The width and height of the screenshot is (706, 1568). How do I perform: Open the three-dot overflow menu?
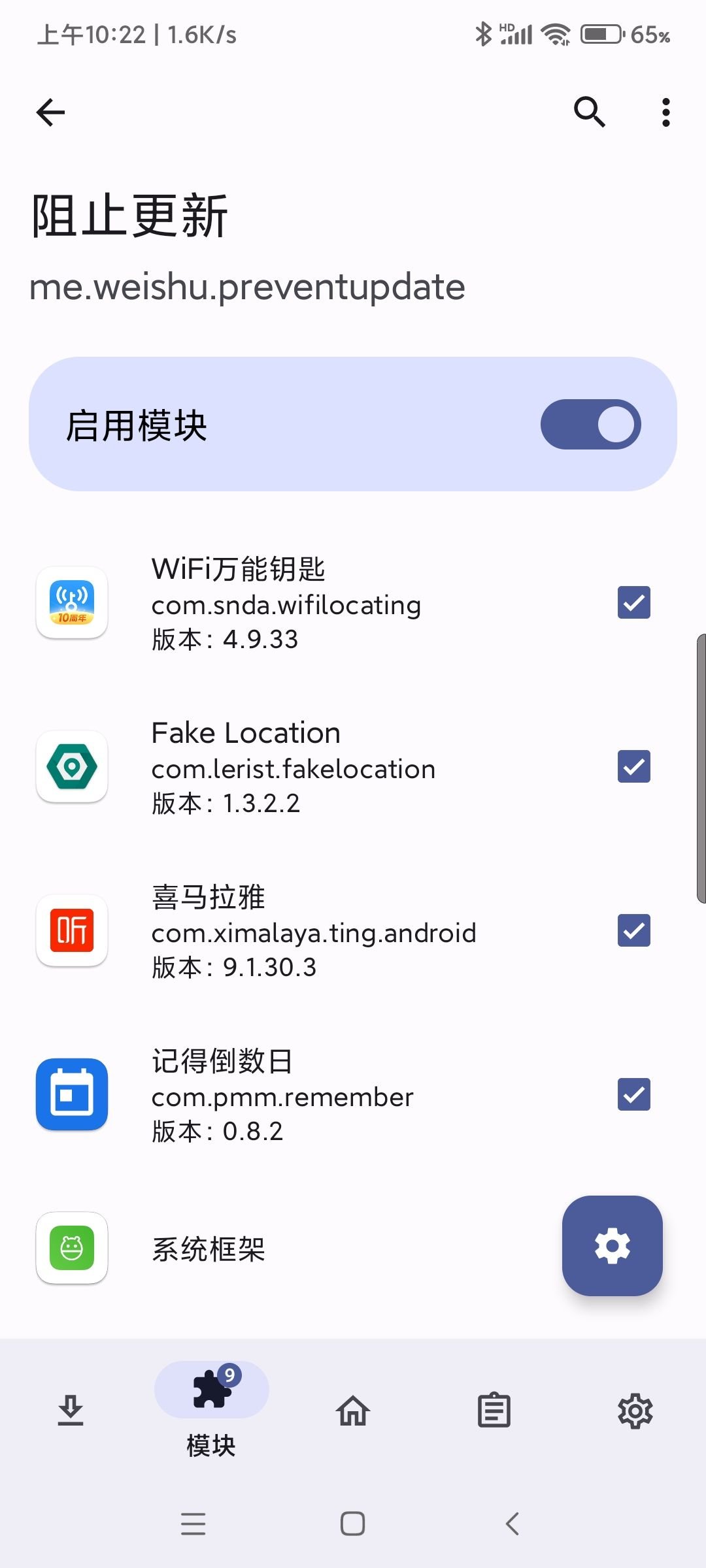(x=665, y=112)
